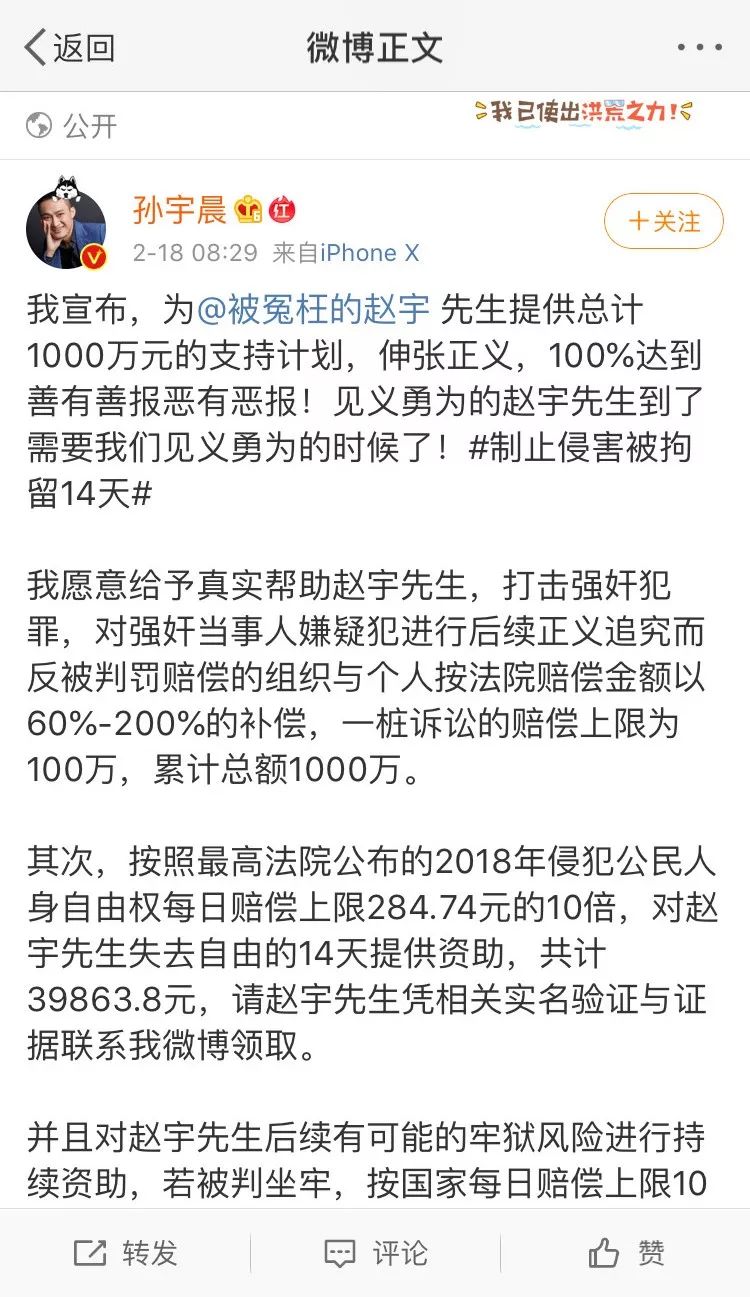Follow 孙宇晨 with the 关注 button
750x1297 pixels.
pos(663,221)
